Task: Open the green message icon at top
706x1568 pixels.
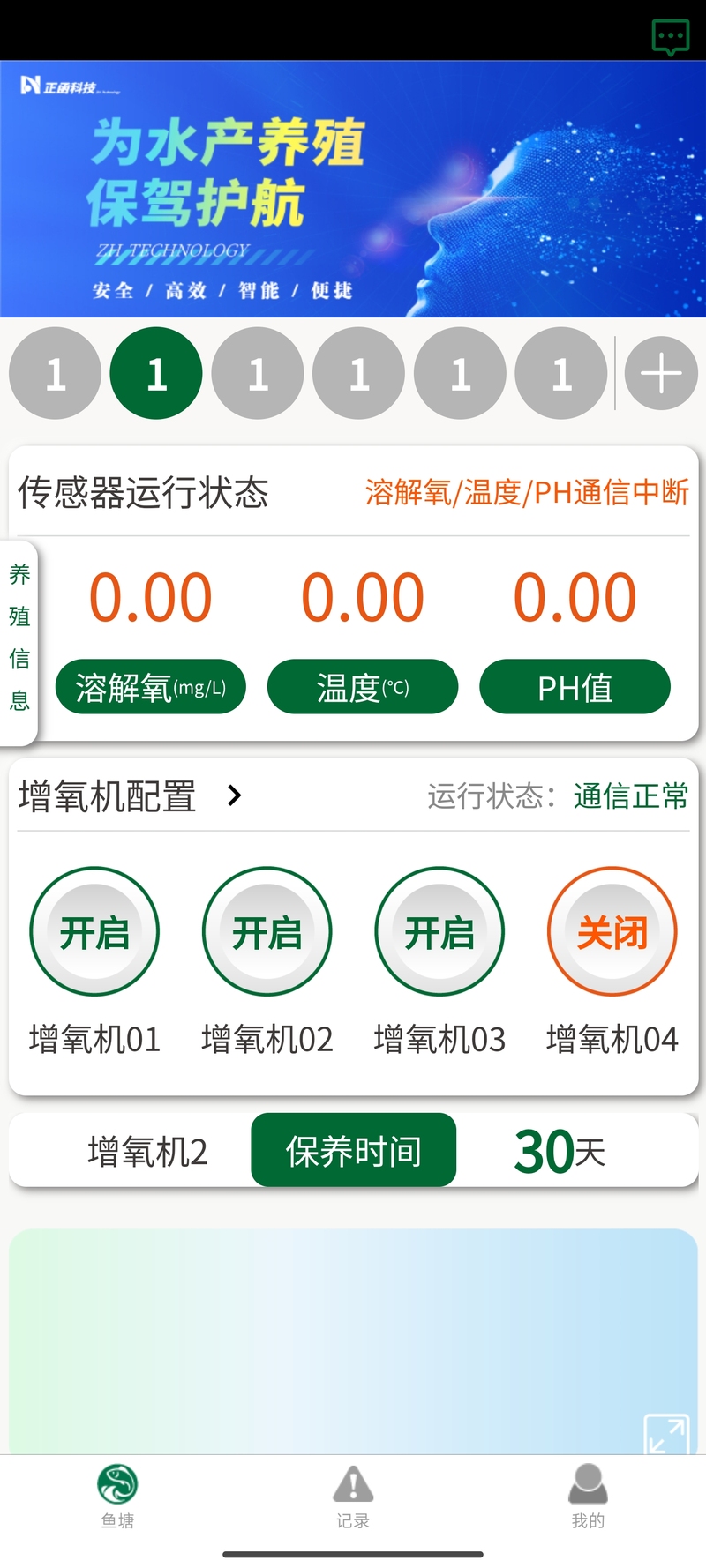Action: pyautogui.click(x=670, y=37)
